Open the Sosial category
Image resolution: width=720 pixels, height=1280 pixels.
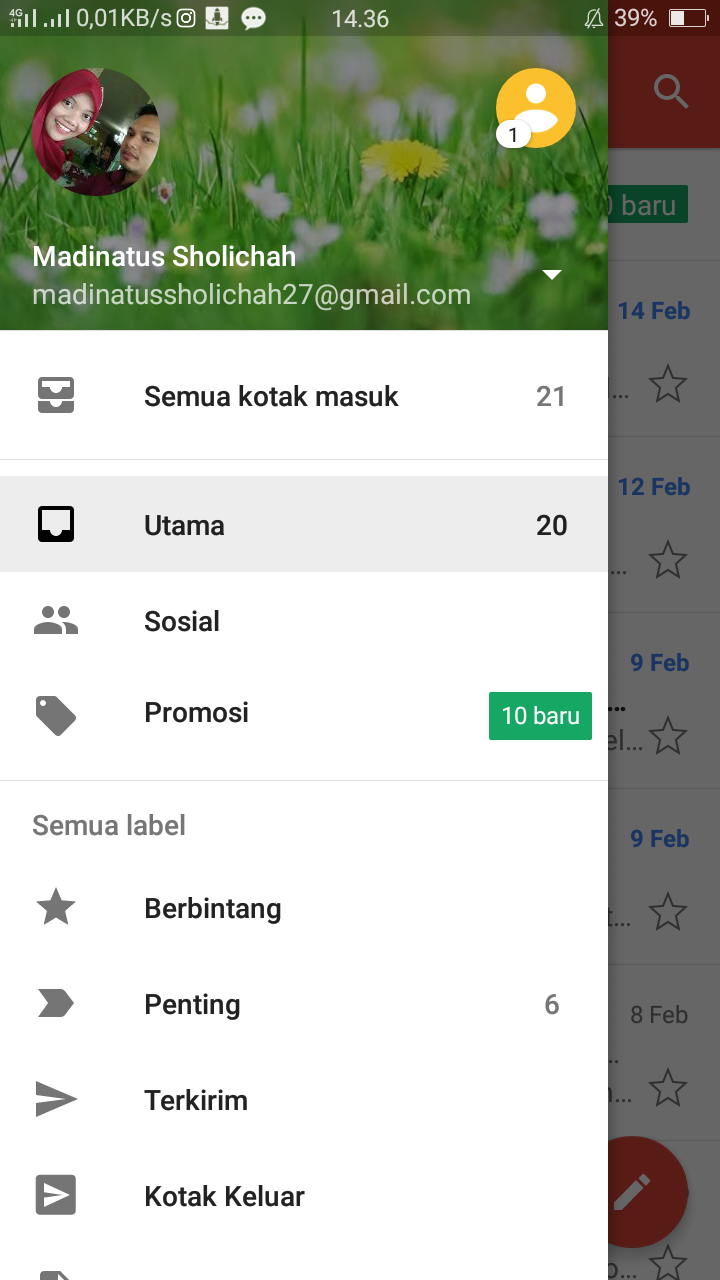click(x=304, y=621)
